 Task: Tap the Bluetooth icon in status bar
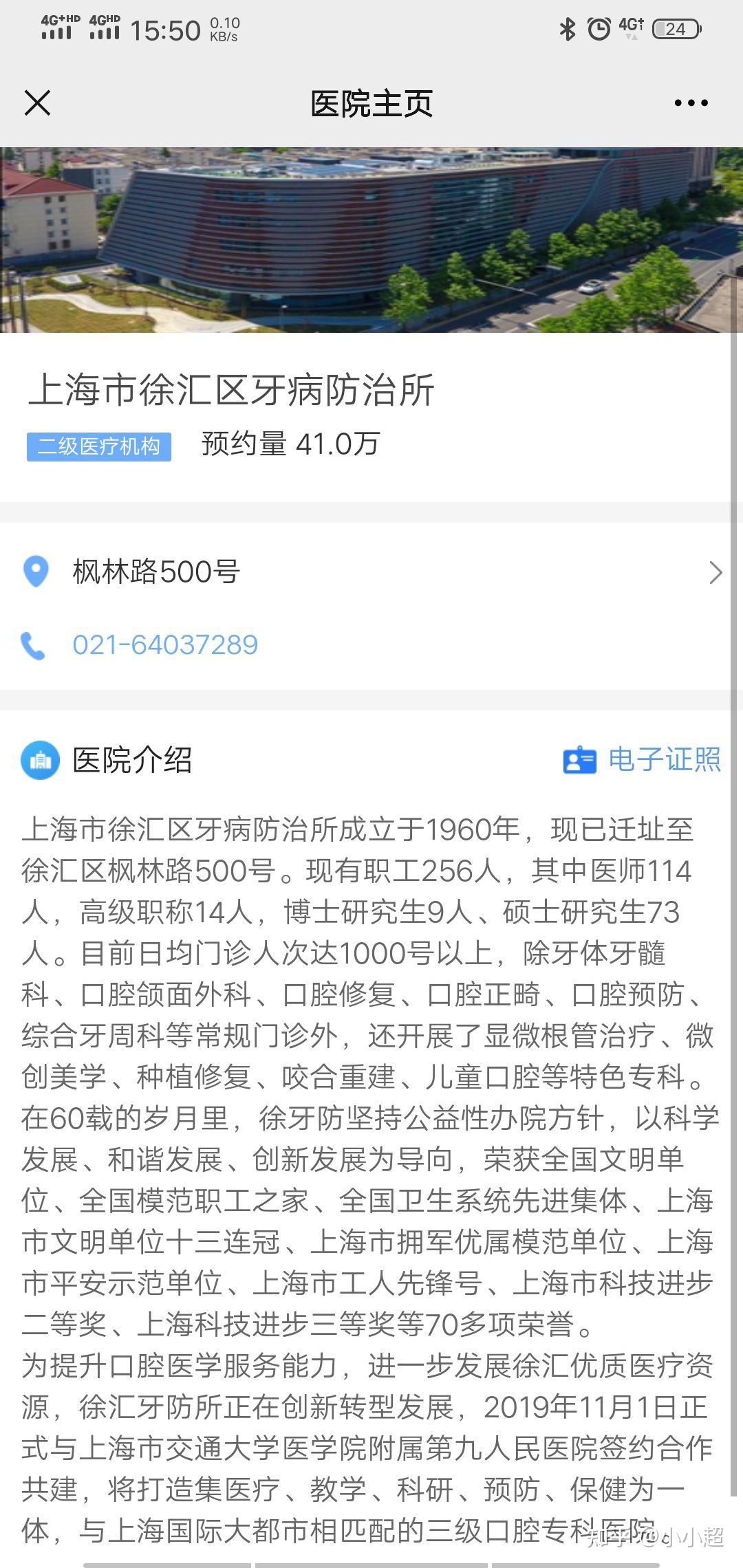[x=568, y=28]
